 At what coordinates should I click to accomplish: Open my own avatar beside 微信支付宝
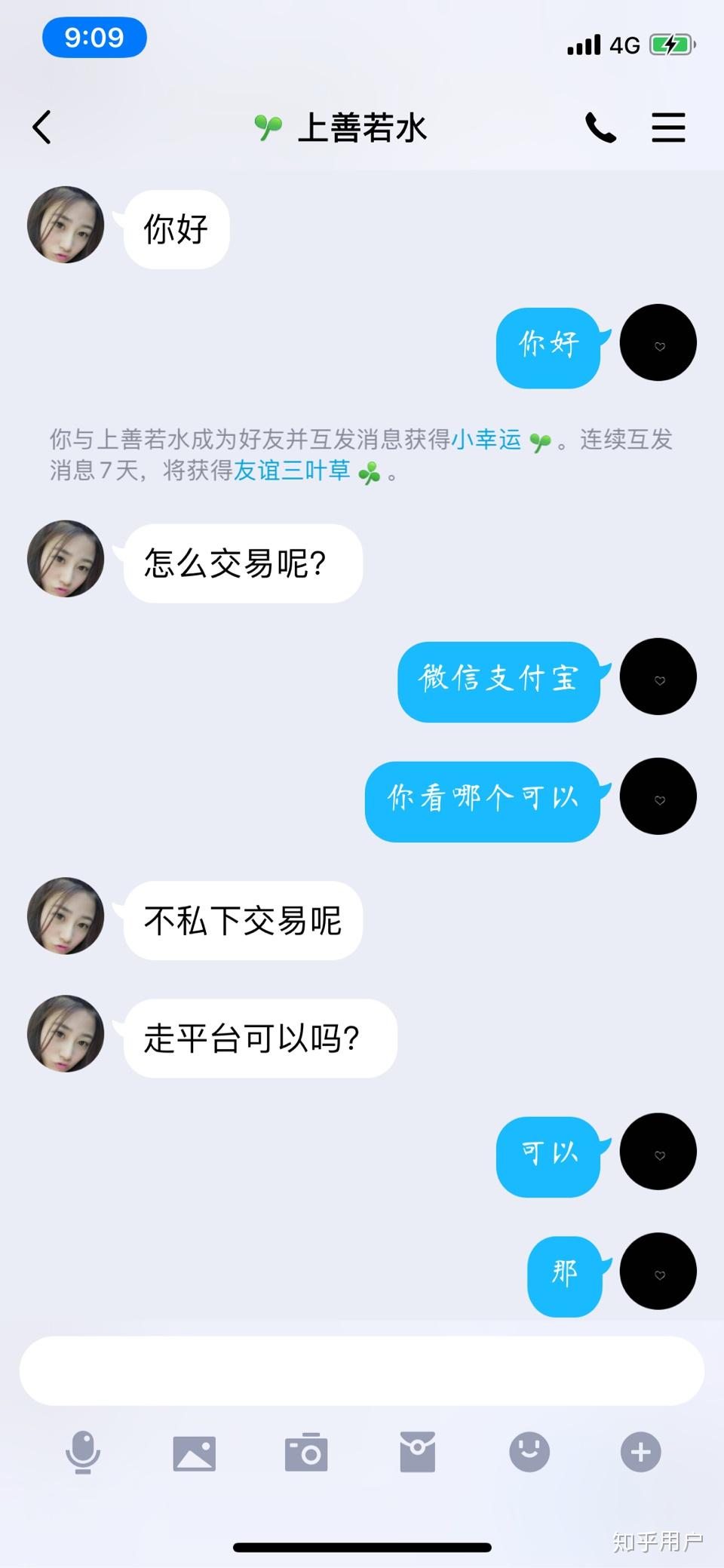658,677
